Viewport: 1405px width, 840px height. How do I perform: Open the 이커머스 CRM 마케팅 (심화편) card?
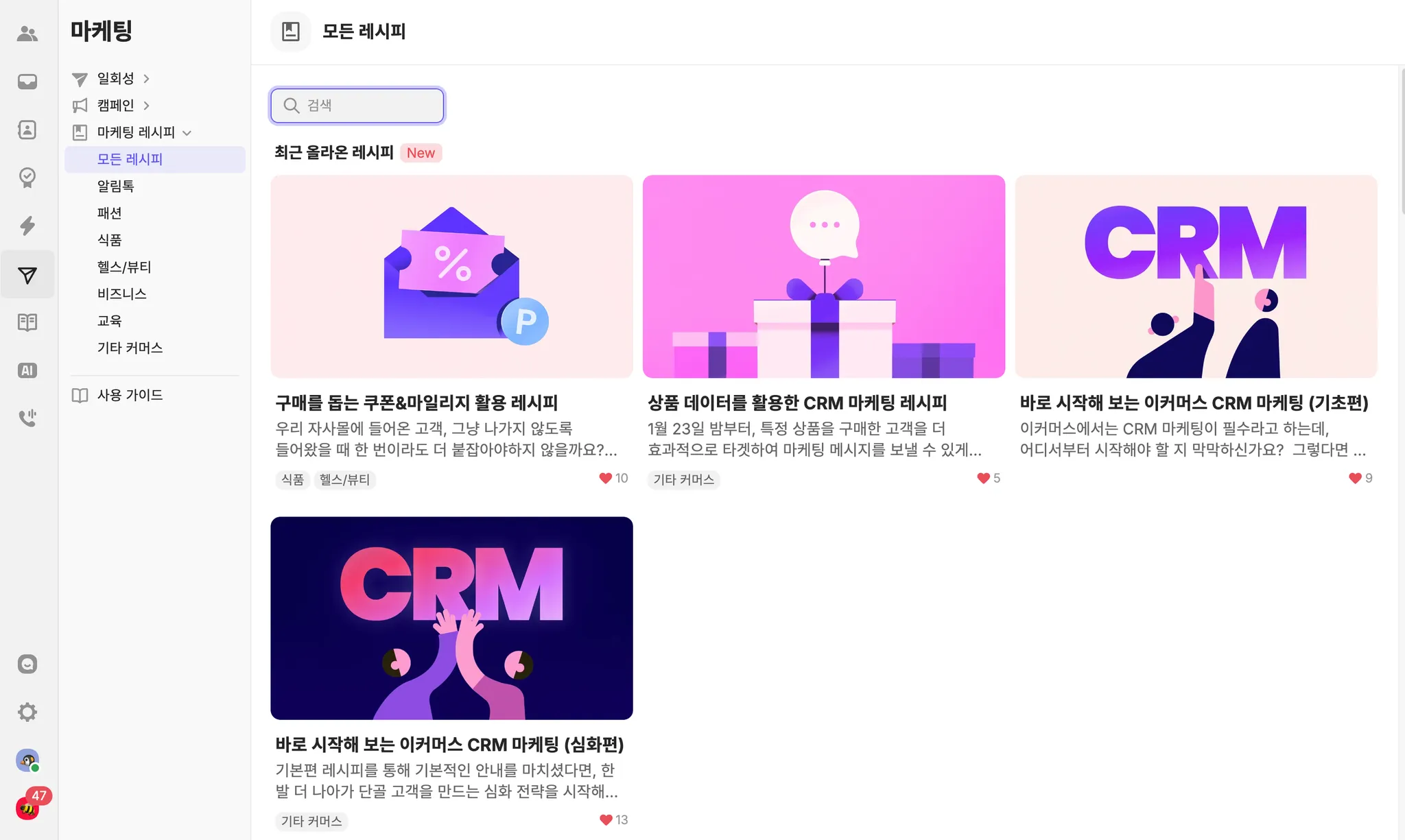coord(451,619)
